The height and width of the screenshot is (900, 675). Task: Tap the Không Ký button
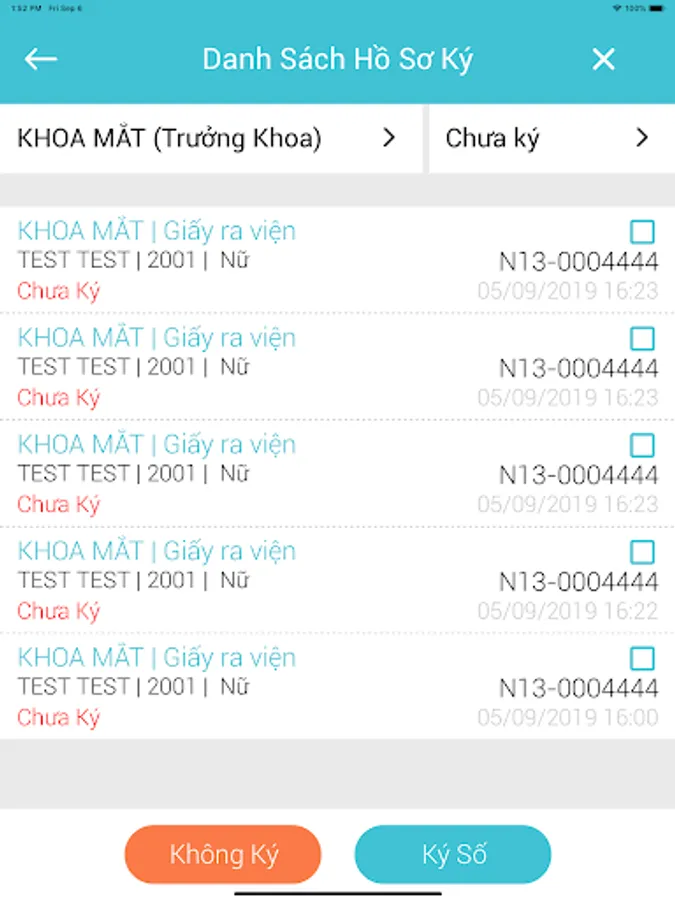[x=223, y=855]
